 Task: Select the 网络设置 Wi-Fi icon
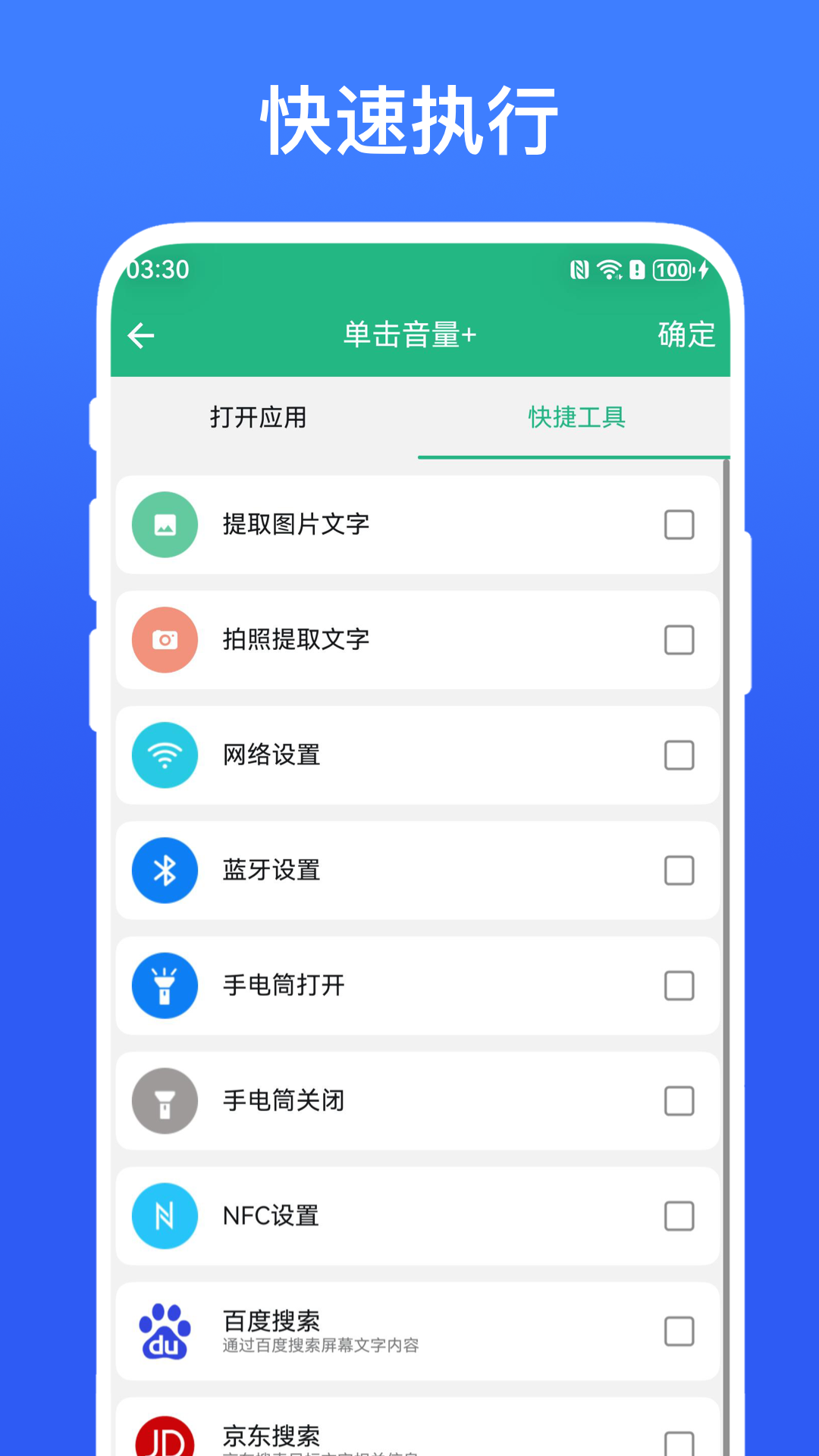coord(165,755)
